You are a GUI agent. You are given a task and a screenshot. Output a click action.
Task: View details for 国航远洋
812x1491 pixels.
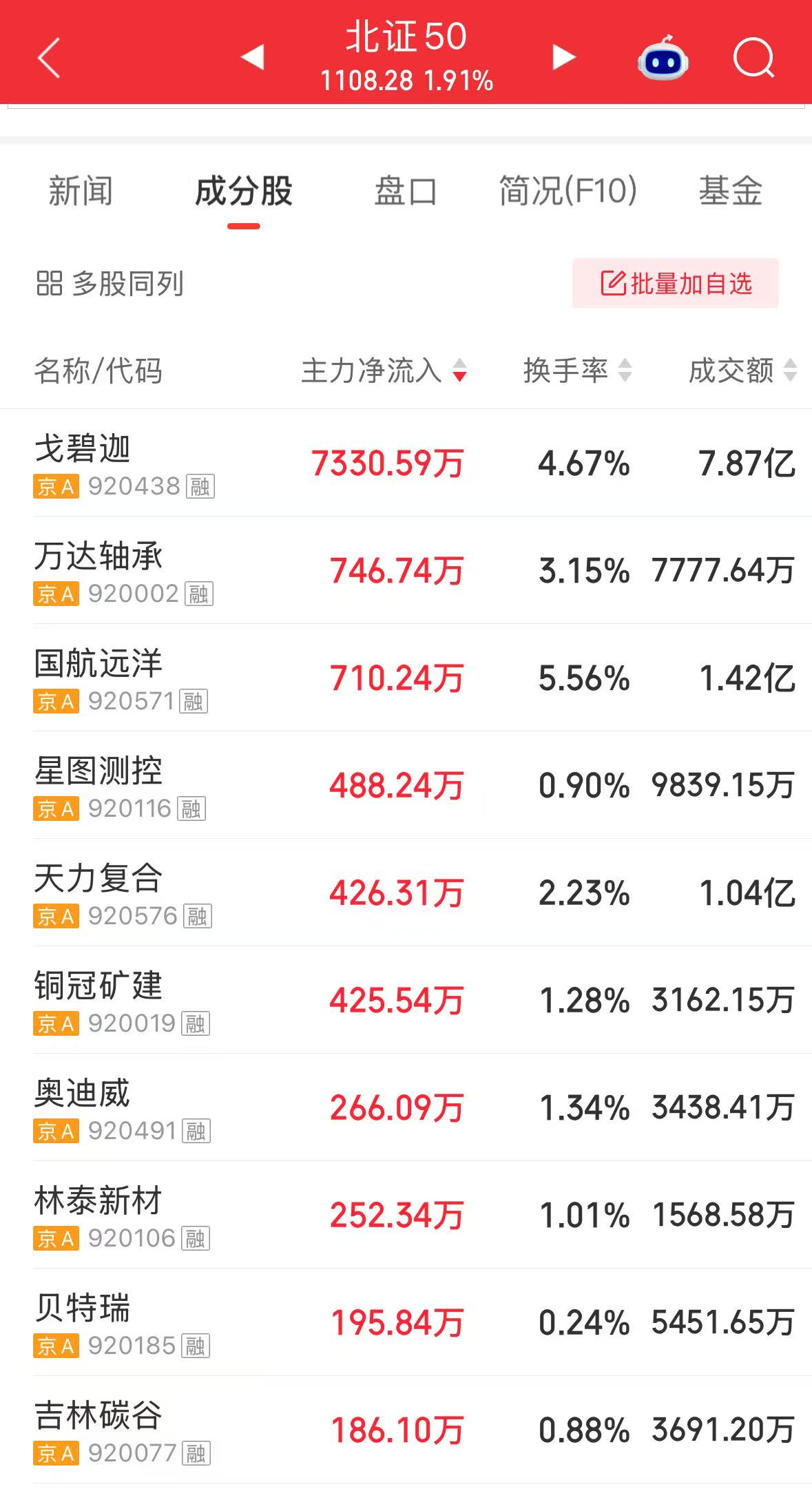point(406,678)
